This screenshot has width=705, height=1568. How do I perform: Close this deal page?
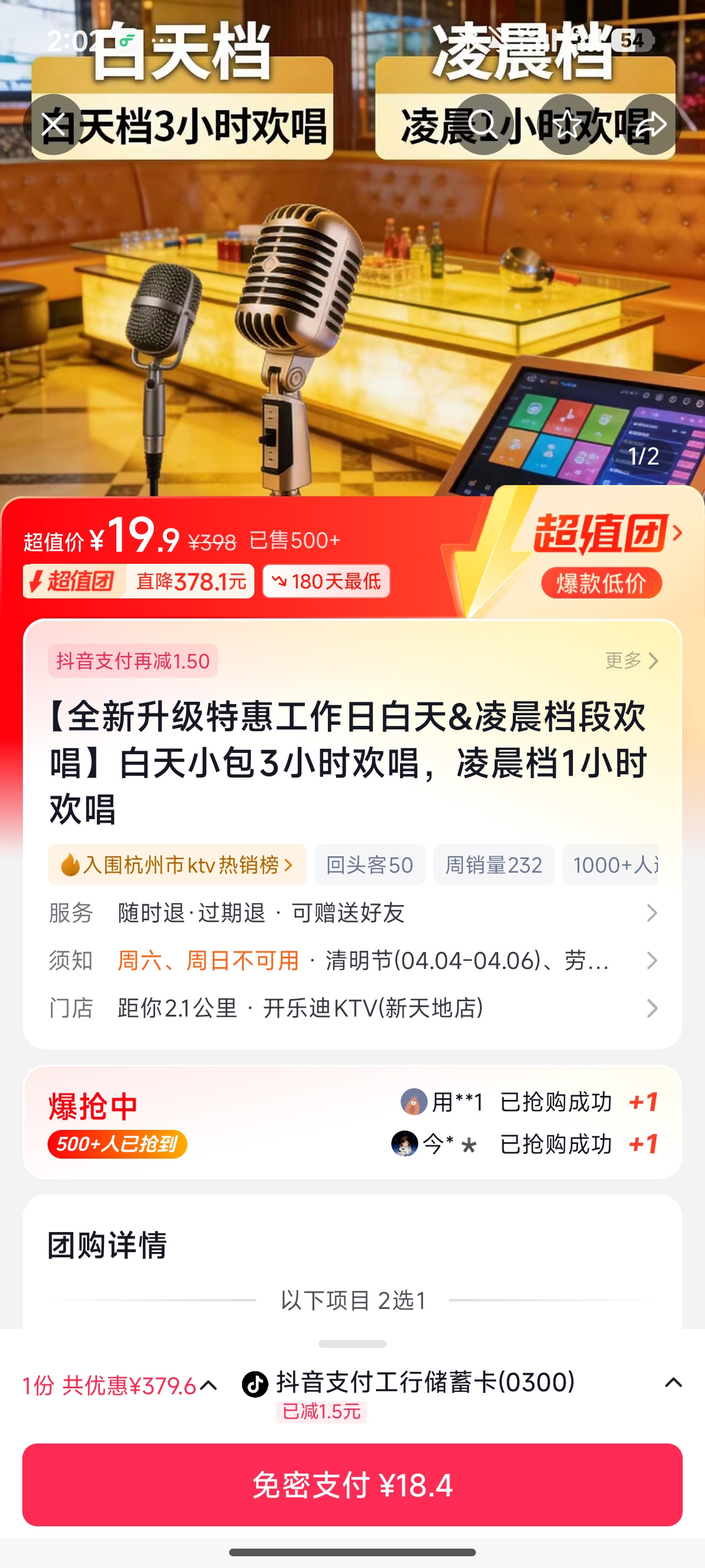[53, 124]
